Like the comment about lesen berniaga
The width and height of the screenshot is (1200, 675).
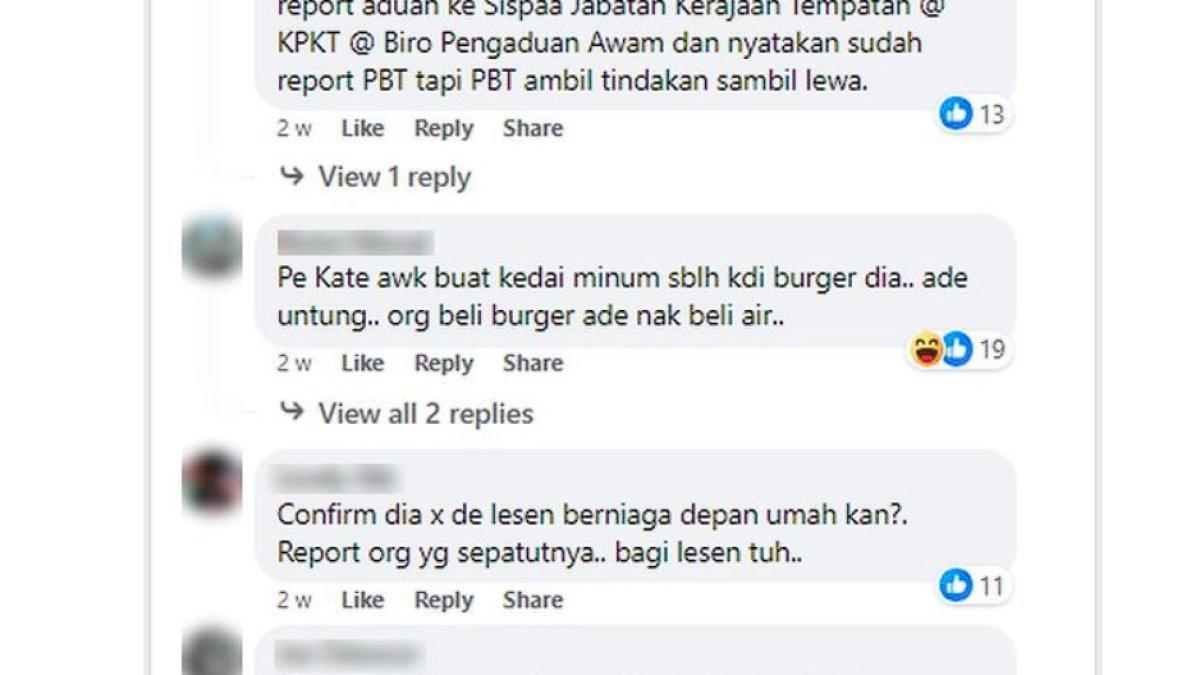point(362,601)
